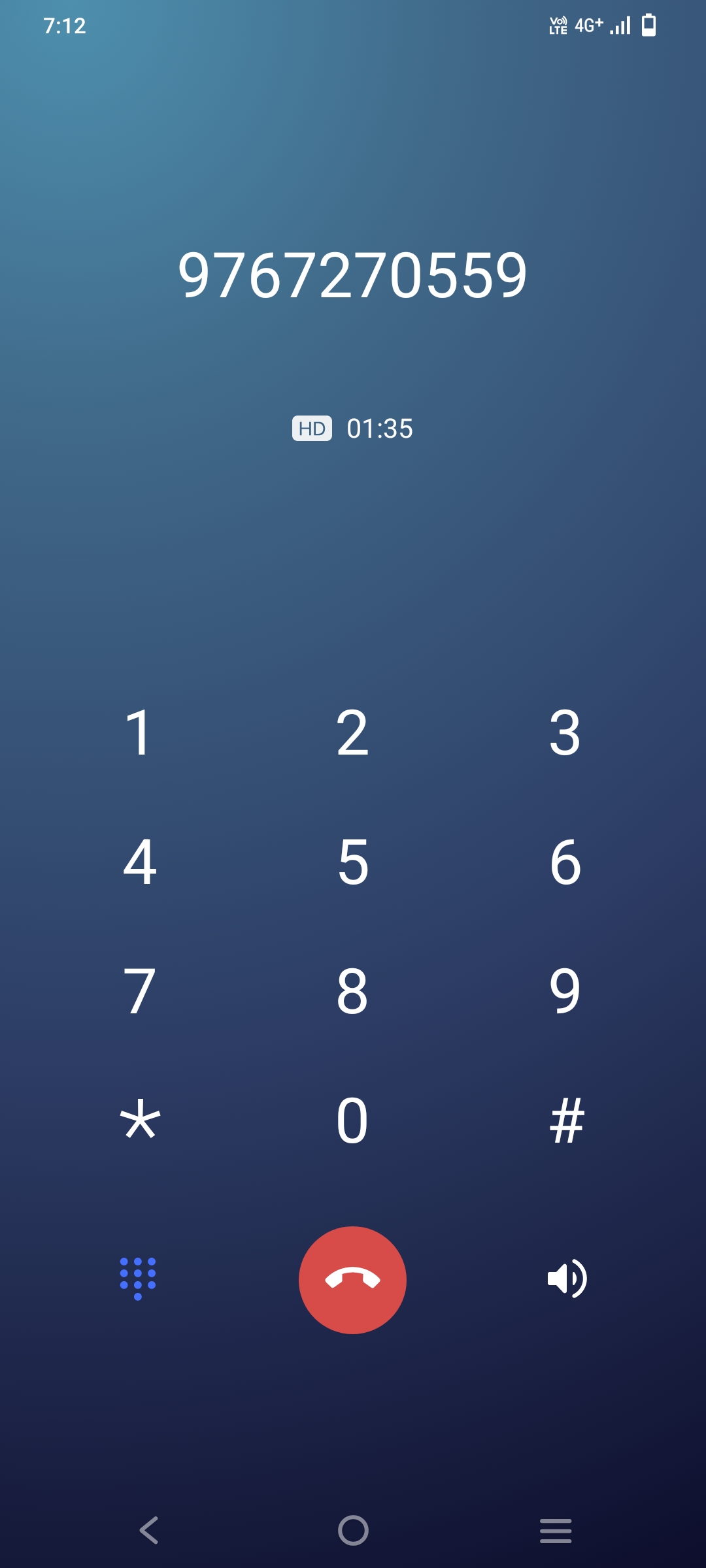
Task: Go back using the navigation bar
Action: 149,1530
